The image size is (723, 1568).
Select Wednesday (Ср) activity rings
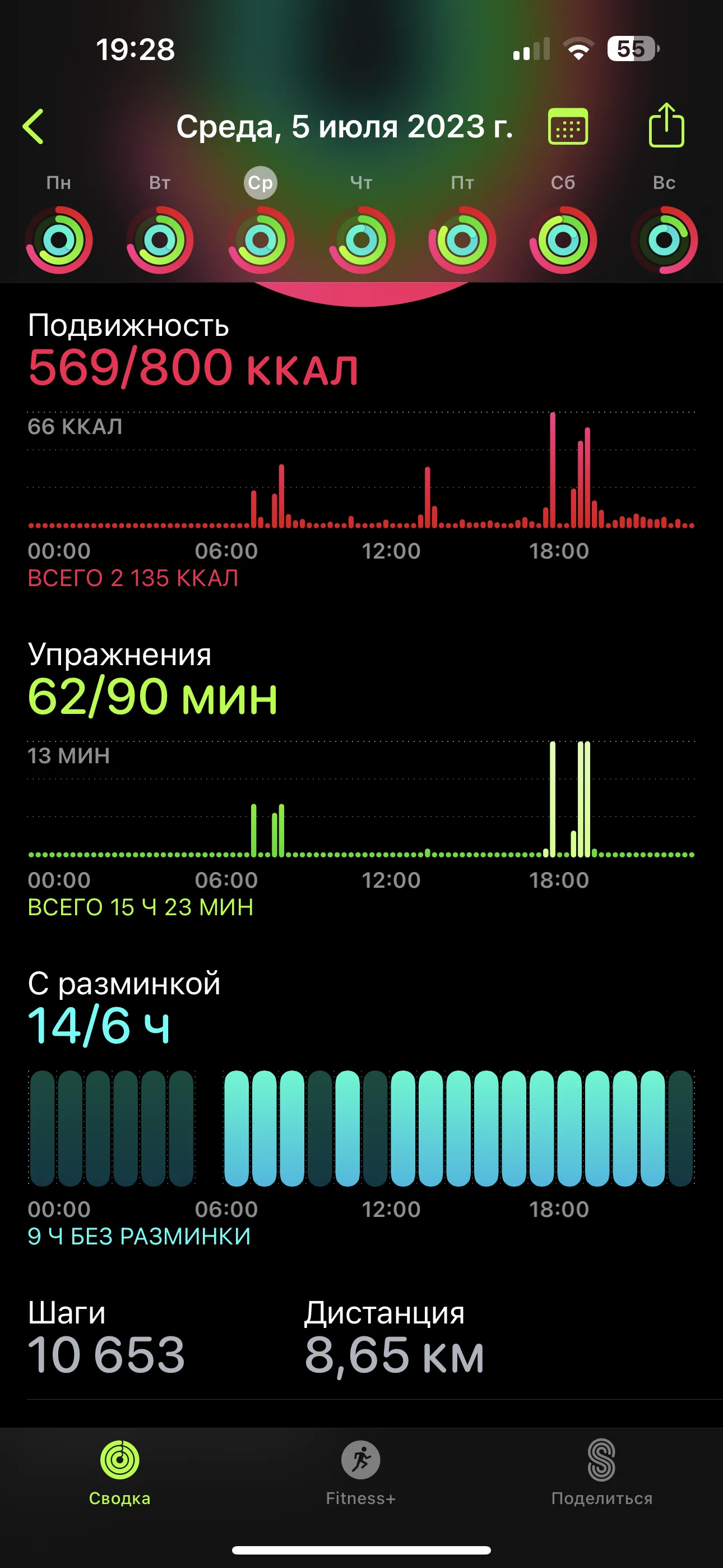coord(261,239)
